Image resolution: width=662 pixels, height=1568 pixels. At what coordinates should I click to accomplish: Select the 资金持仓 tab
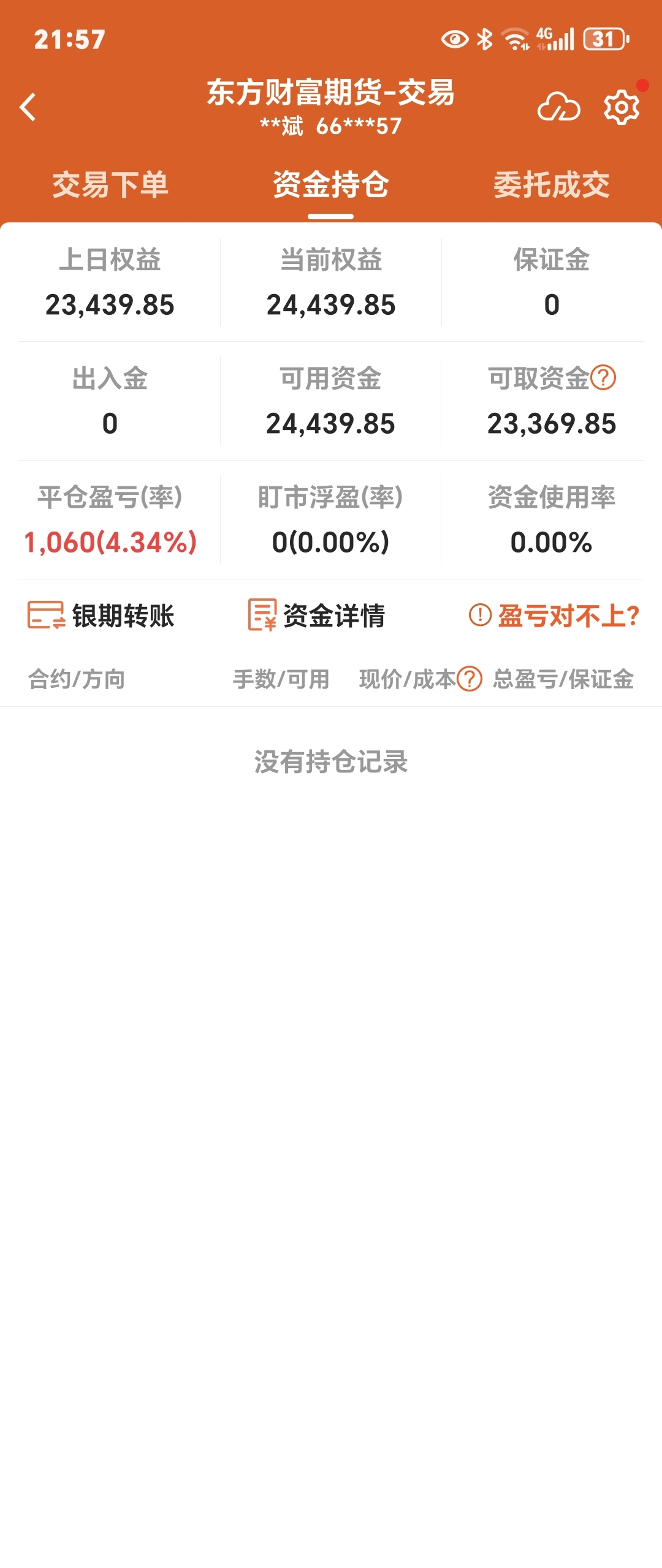coord(331,185)
